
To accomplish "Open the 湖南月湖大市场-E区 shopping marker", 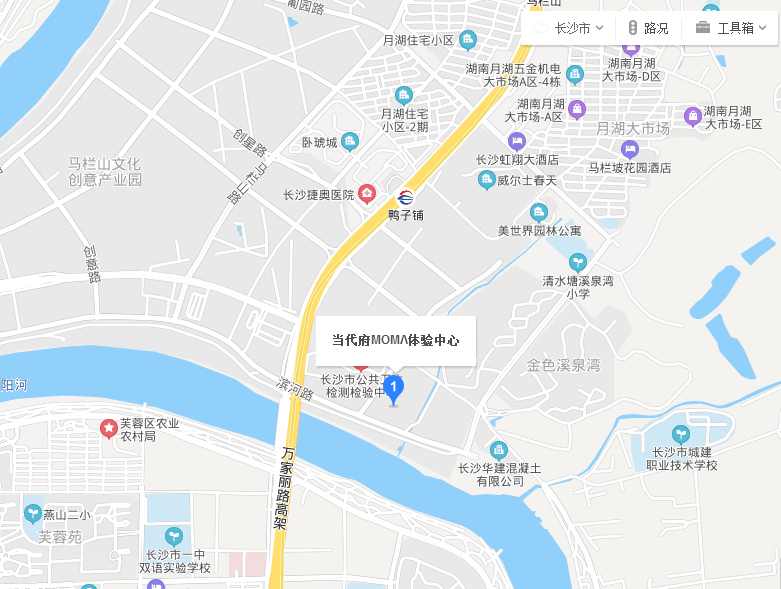I will (x=692, y=116).
